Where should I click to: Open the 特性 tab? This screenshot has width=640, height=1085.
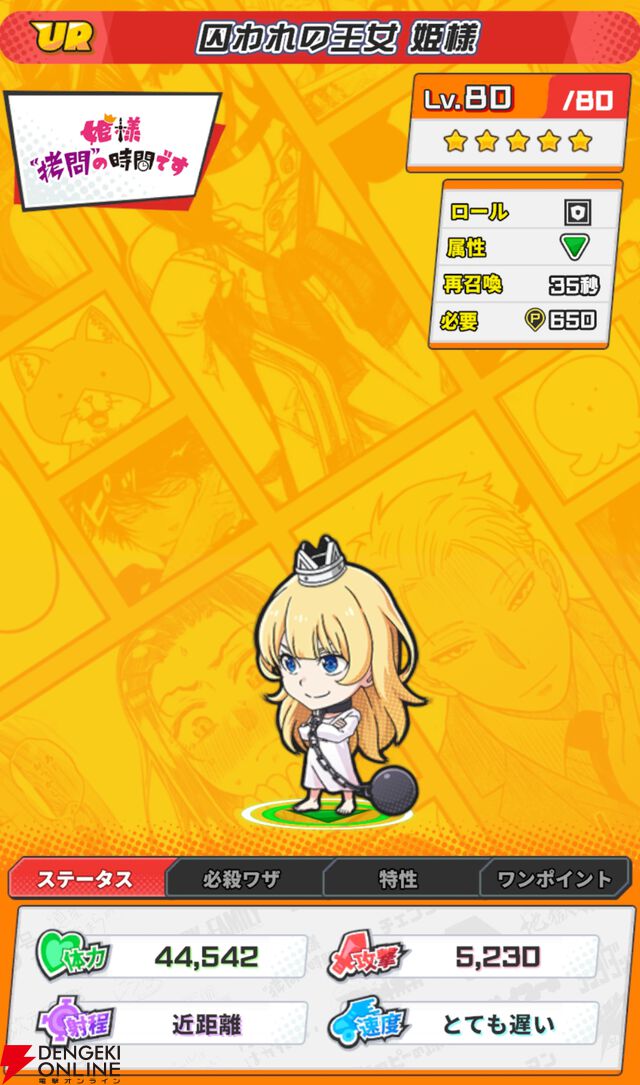[x=398, y=879]
